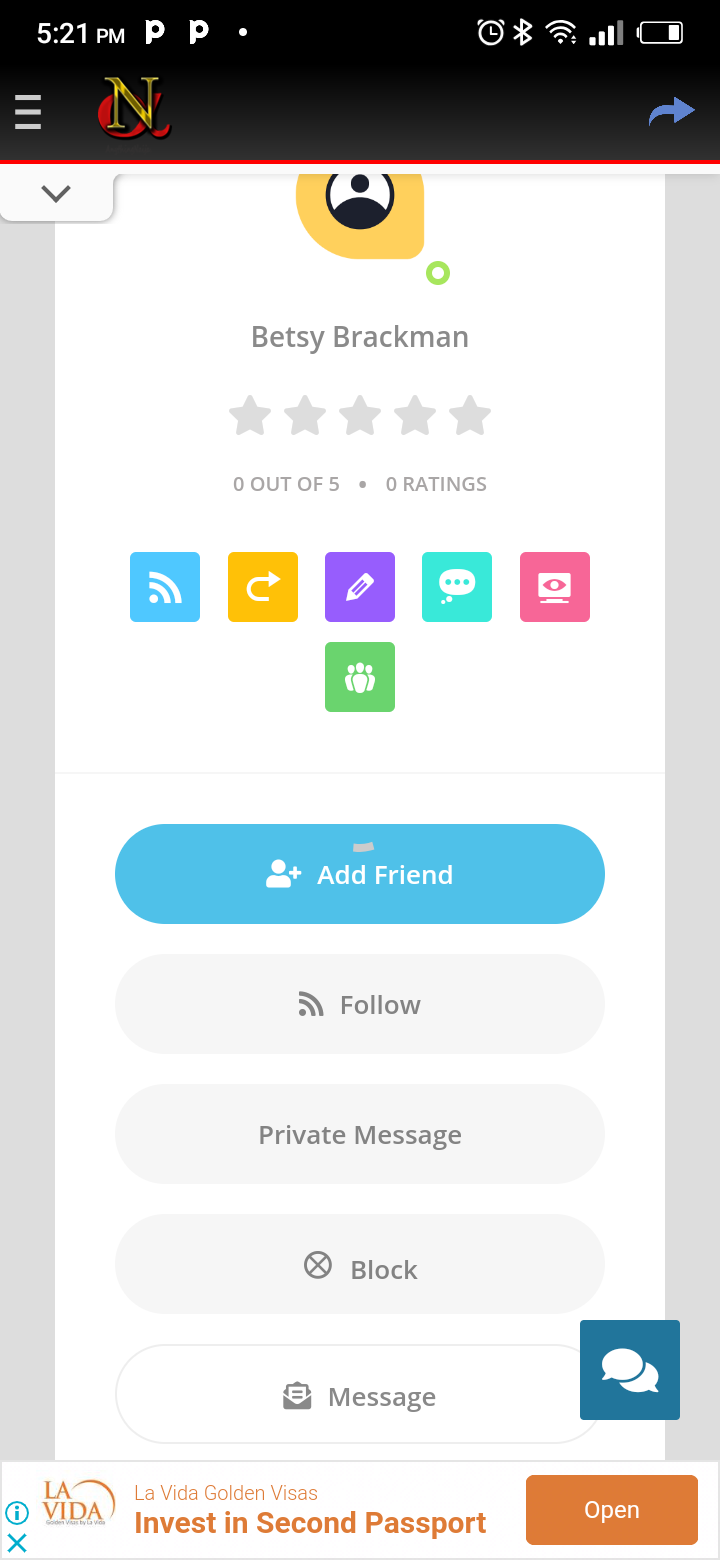
Task: Tap the pink screen-eye tile
Action: [x=555, y=587]
